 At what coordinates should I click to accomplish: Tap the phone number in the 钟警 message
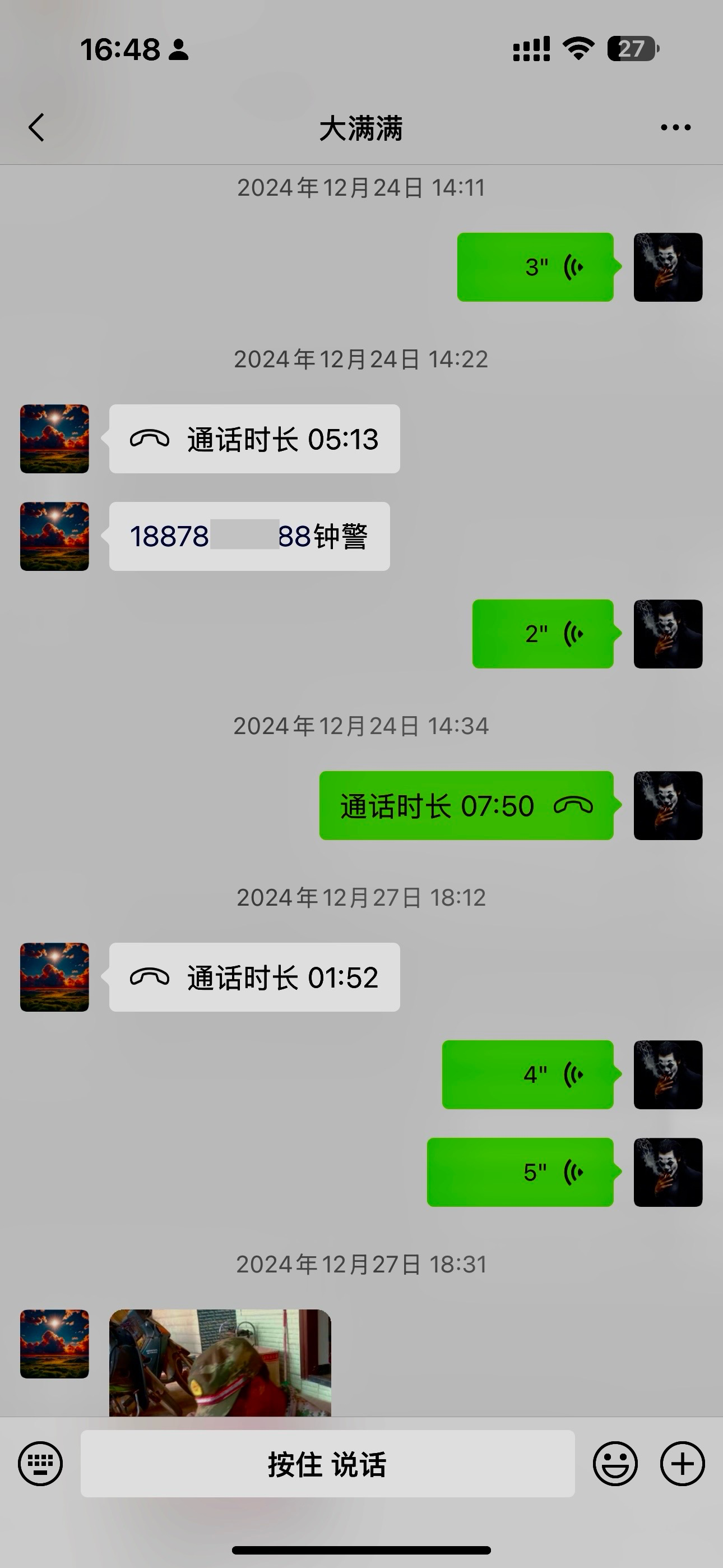pos(219,536)
